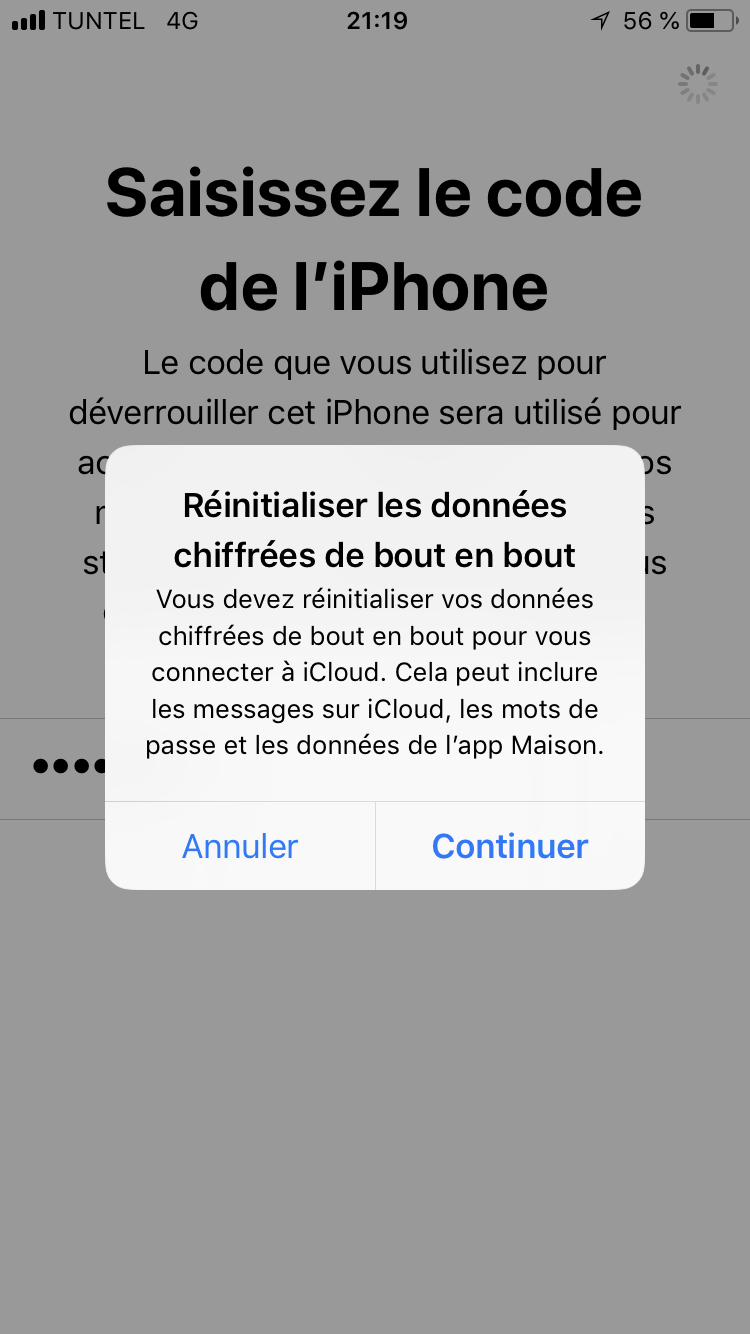The width and height of the screenshot is (750, 1334).
Task: Tap the dimmed background behind the dialog
Action: [x=375, y=1100]
